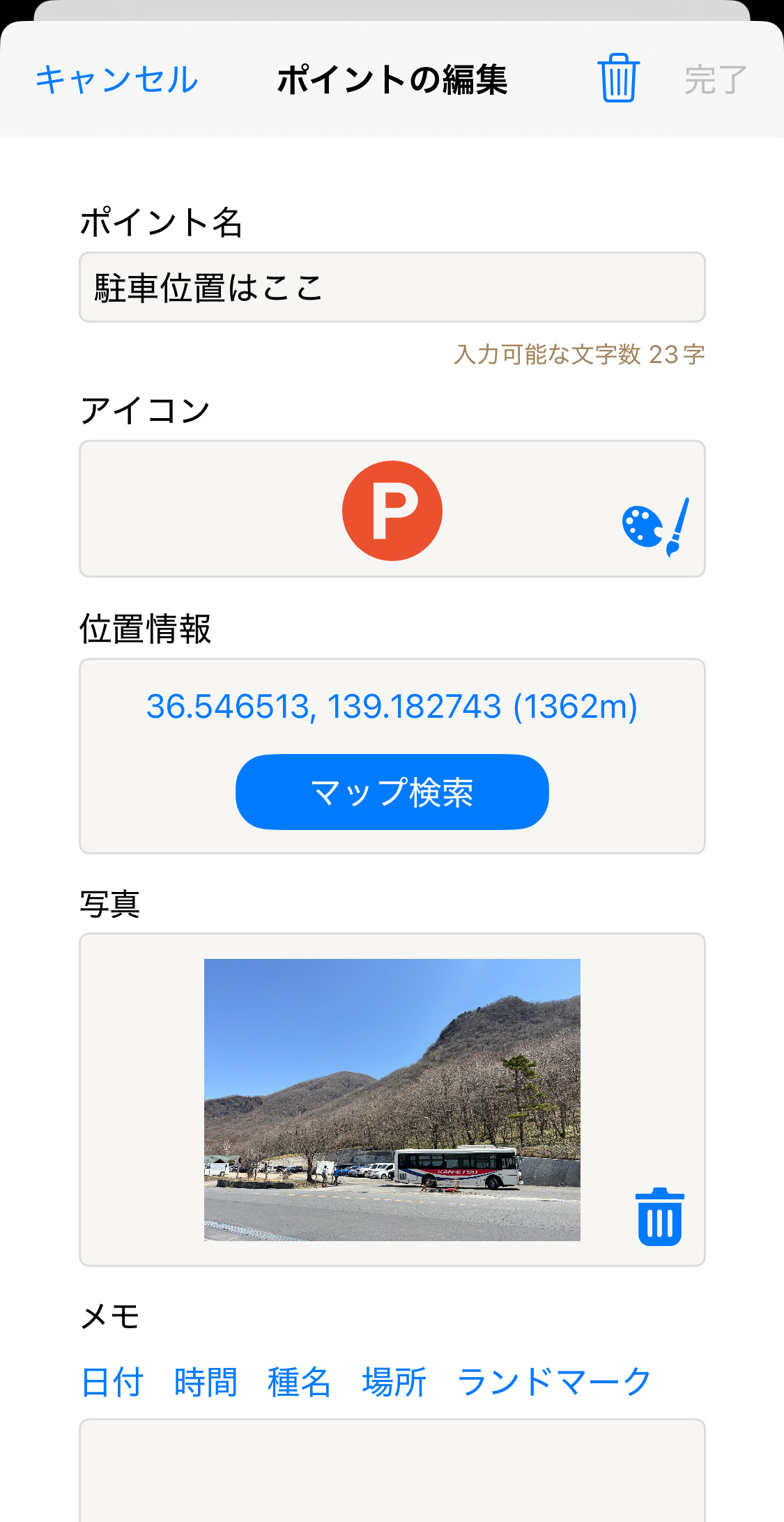
Task: Insert 時間 into the memo
Action: point(206,1382)
